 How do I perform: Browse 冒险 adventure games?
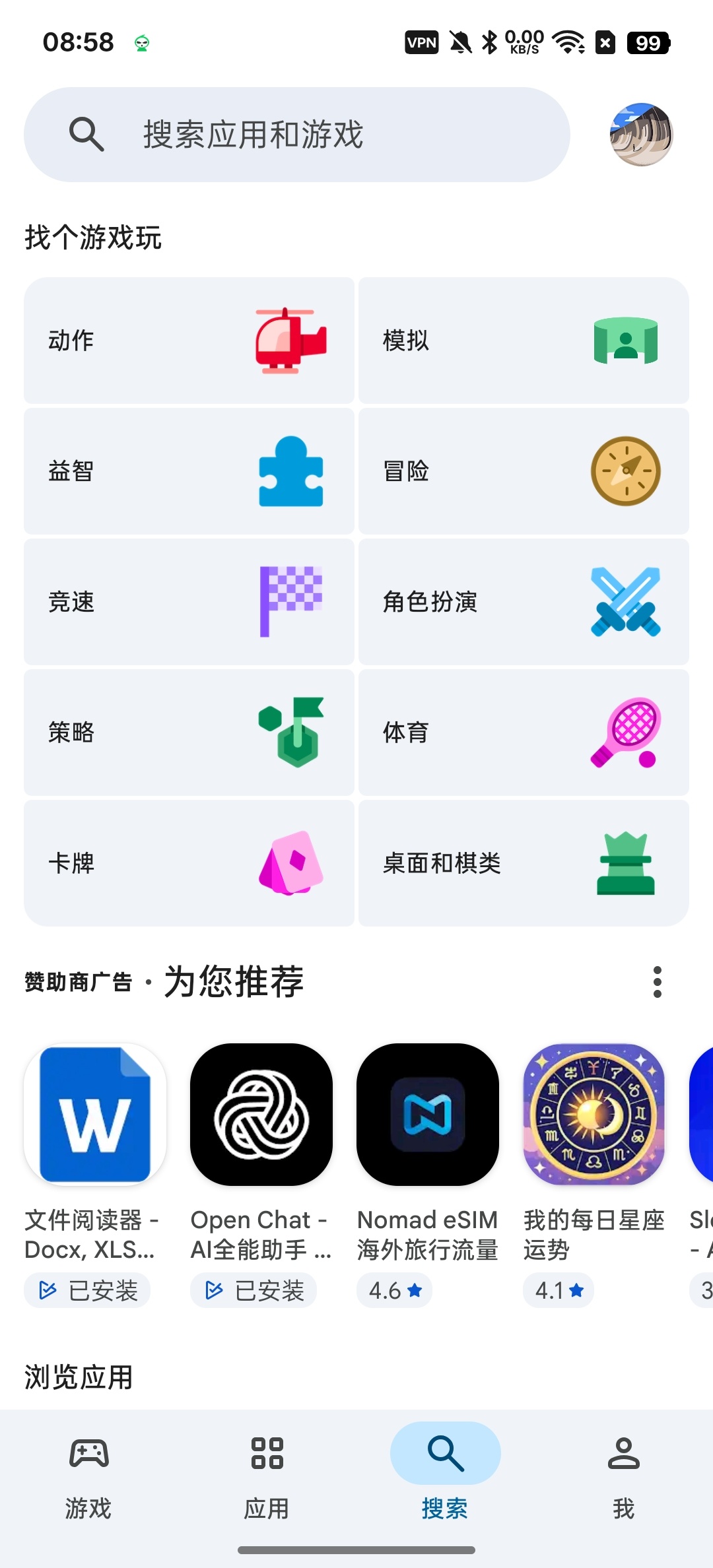524,471
